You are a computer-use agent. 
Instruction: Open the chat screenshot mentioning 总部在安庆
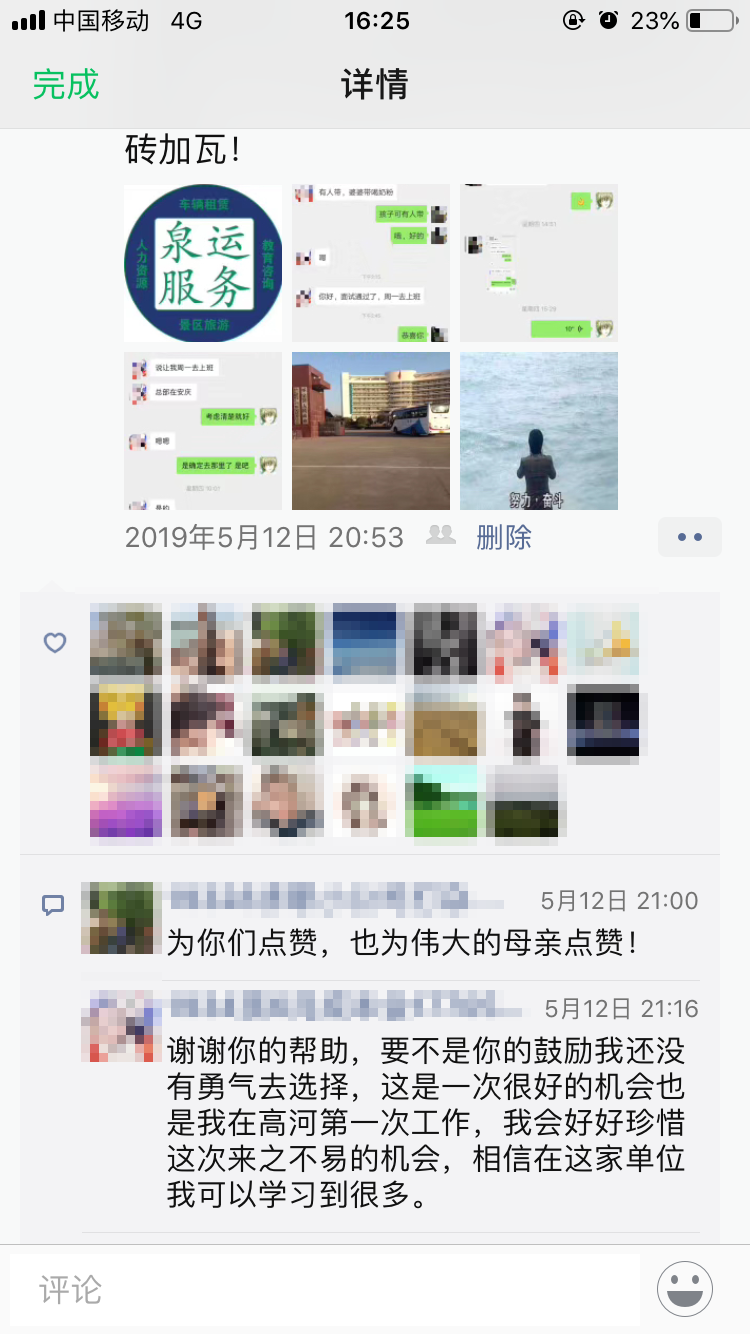coord(203,431)
